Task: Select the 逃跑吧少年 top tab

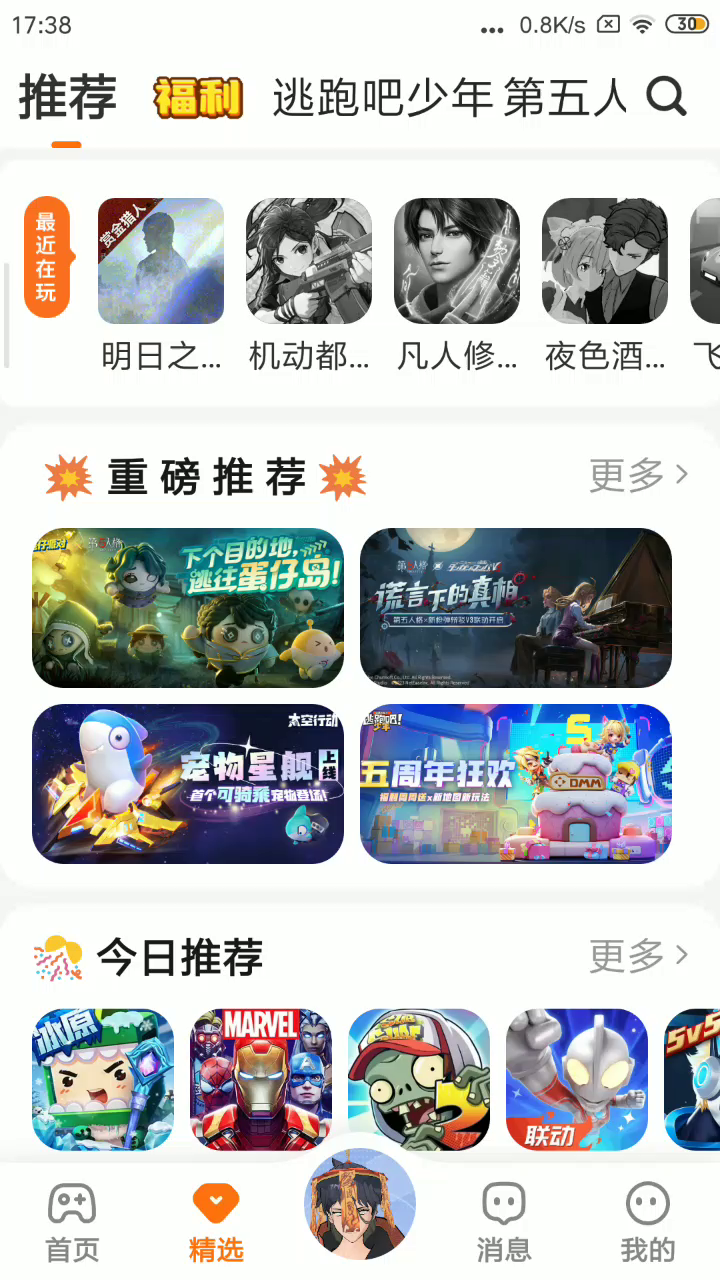Action: (x=383, y=98)
